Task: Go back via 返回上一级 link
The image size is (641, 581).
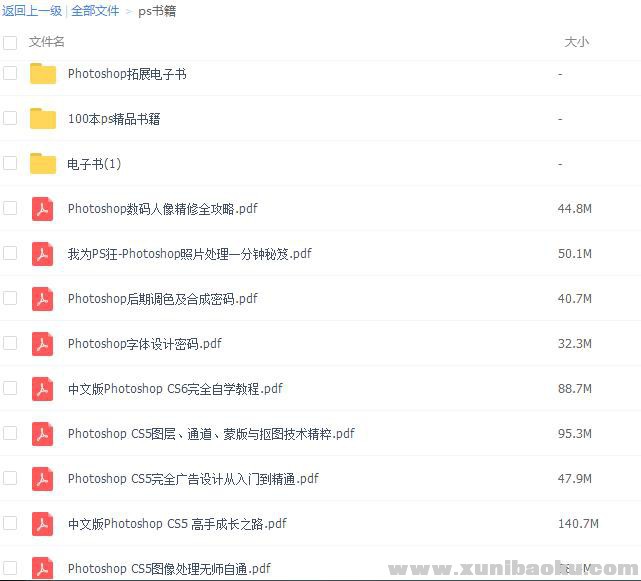Action: coord(31,11)
